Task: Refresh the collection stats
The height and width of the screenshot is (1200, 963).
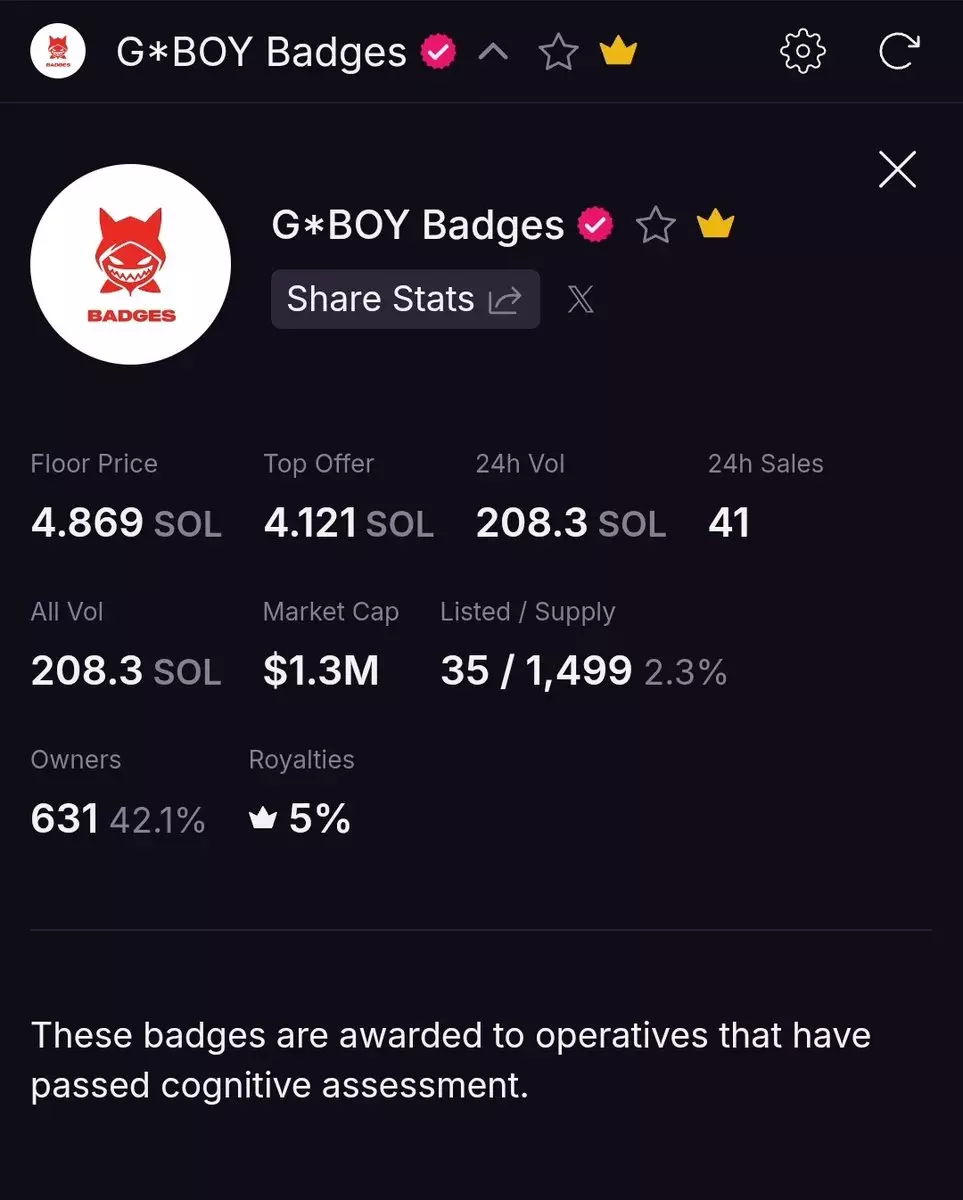Action: pos(897,51)
